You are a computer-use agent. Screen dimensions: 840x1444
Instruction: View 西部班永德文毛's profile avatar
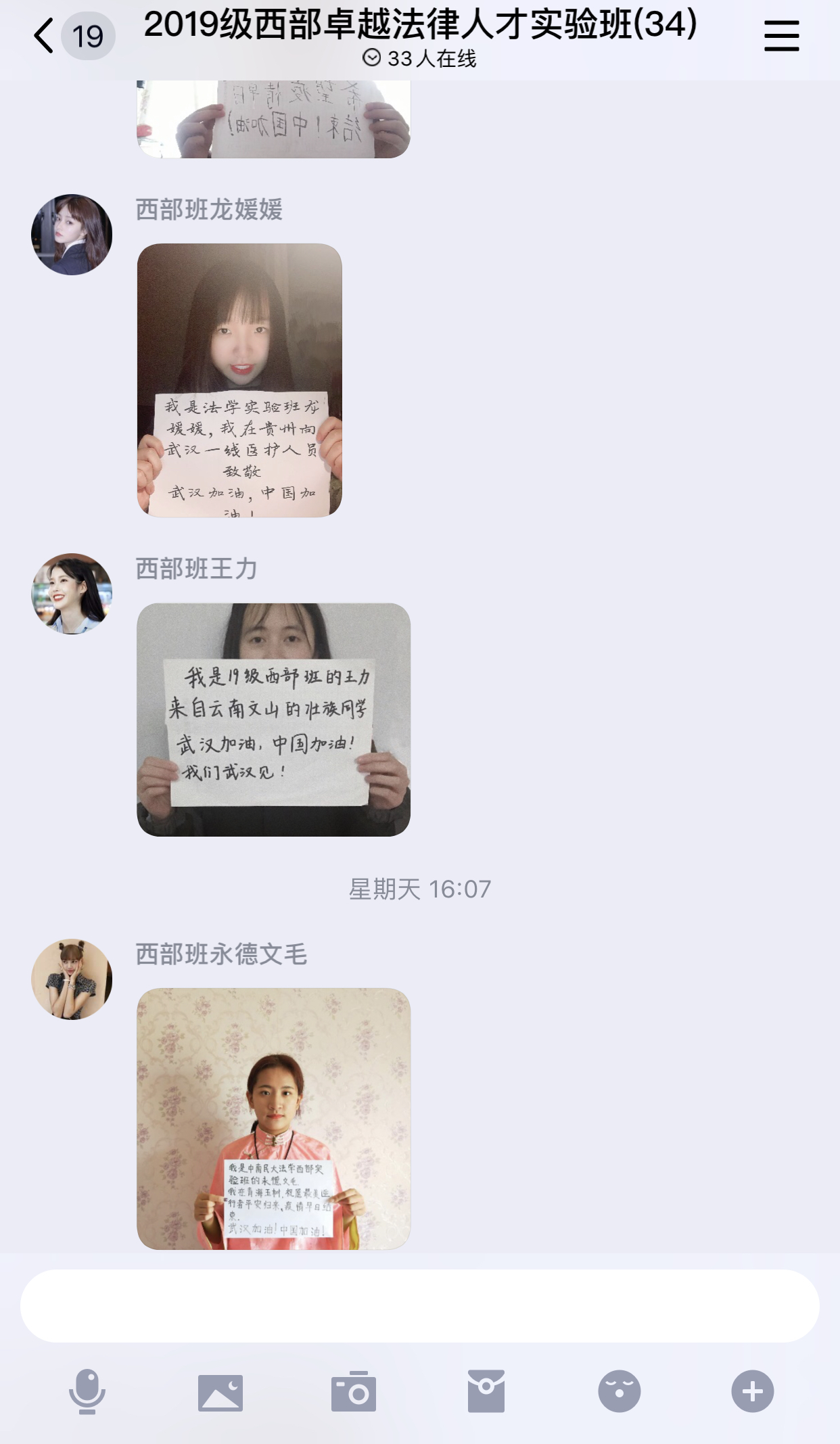72,979
